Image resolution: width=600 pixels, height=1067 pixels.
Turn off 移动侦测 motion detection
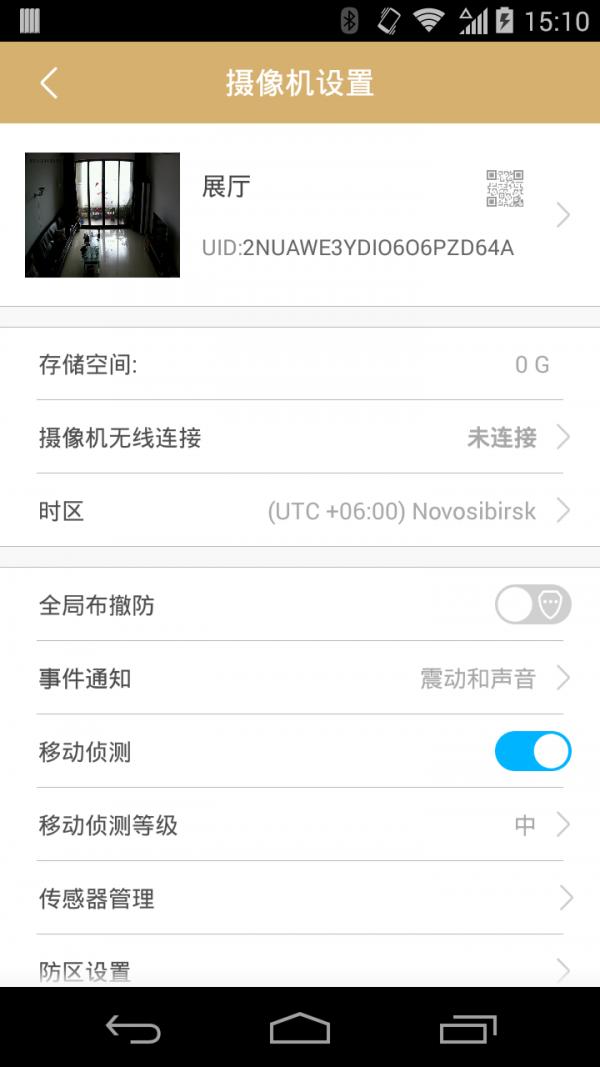pos(532,752)
